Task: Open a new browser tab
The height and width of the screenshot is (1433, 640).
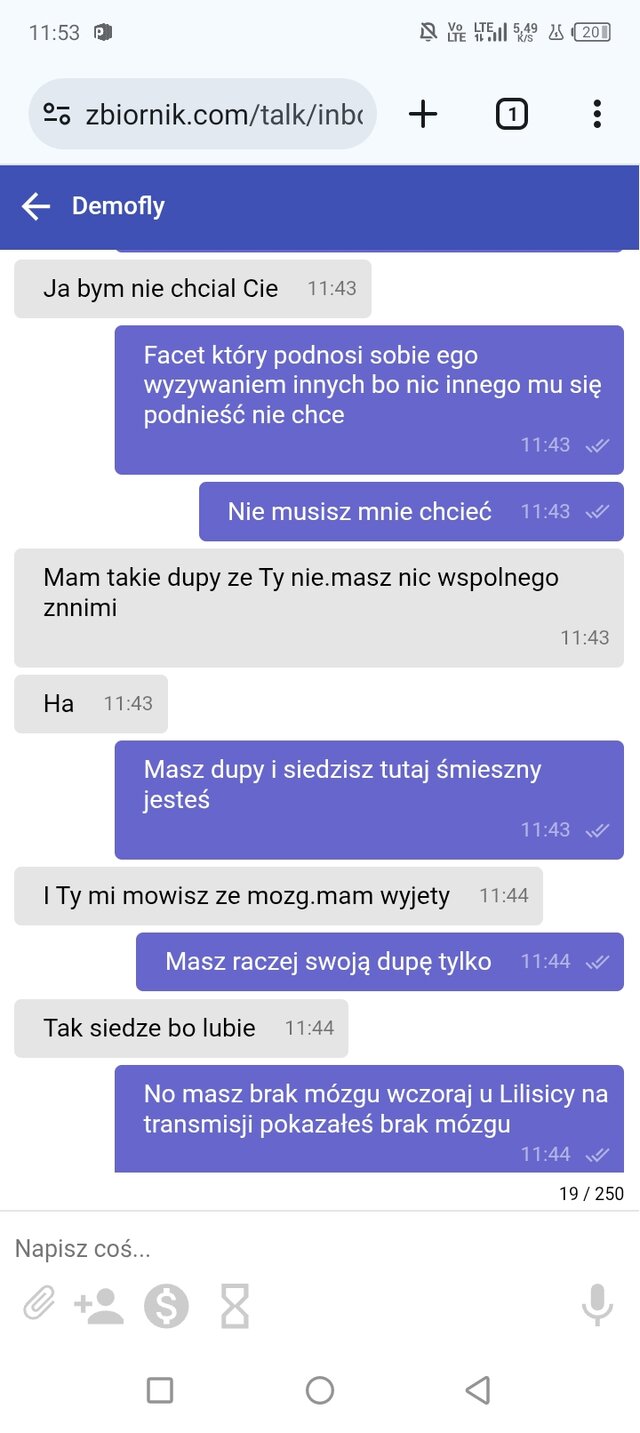Action: (x=423, y=114)
